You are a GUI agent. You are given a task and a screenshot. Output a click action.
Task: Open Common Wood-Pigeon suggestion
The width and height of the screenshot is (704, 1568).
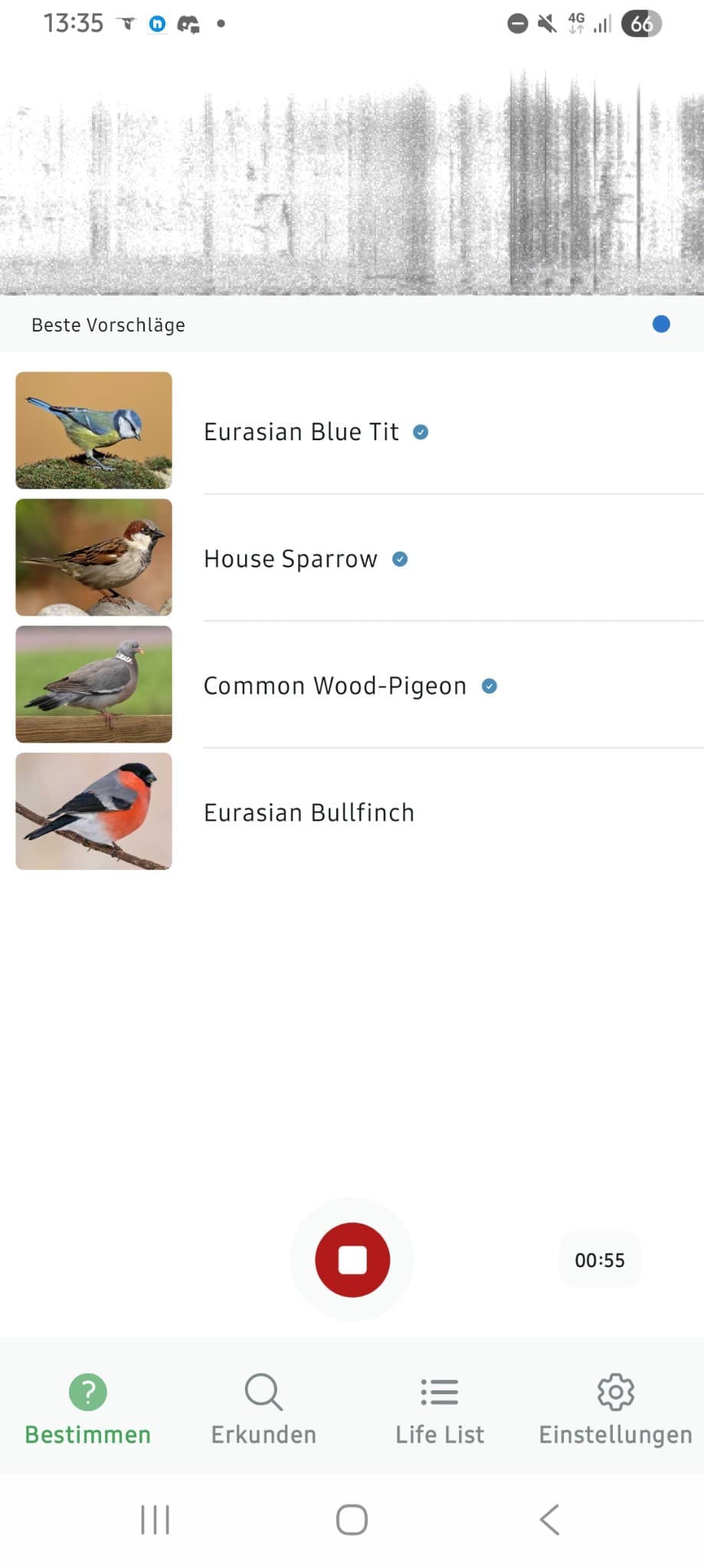pyautogui.click(x=335, y=686)
